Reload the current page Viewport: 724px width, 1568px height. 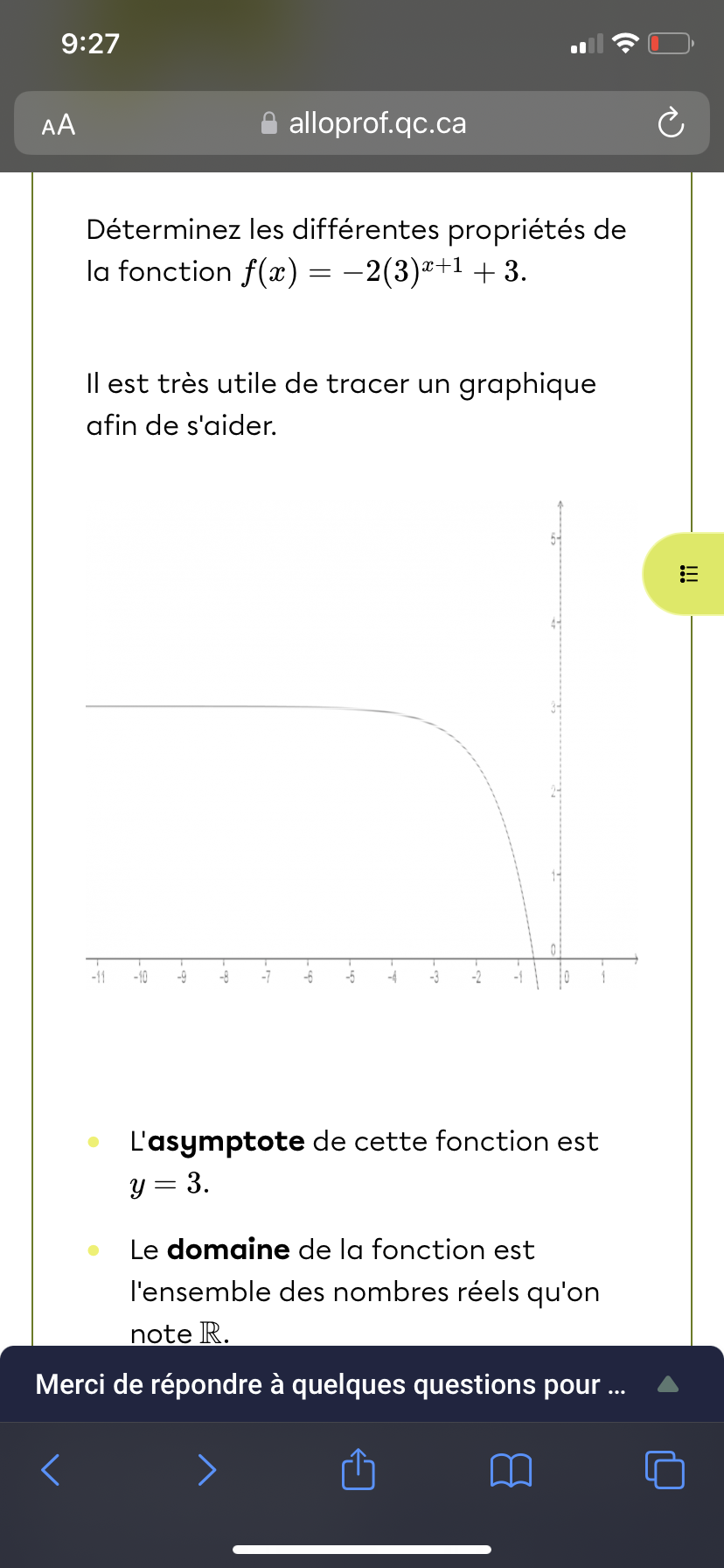(x=670, y=123)
